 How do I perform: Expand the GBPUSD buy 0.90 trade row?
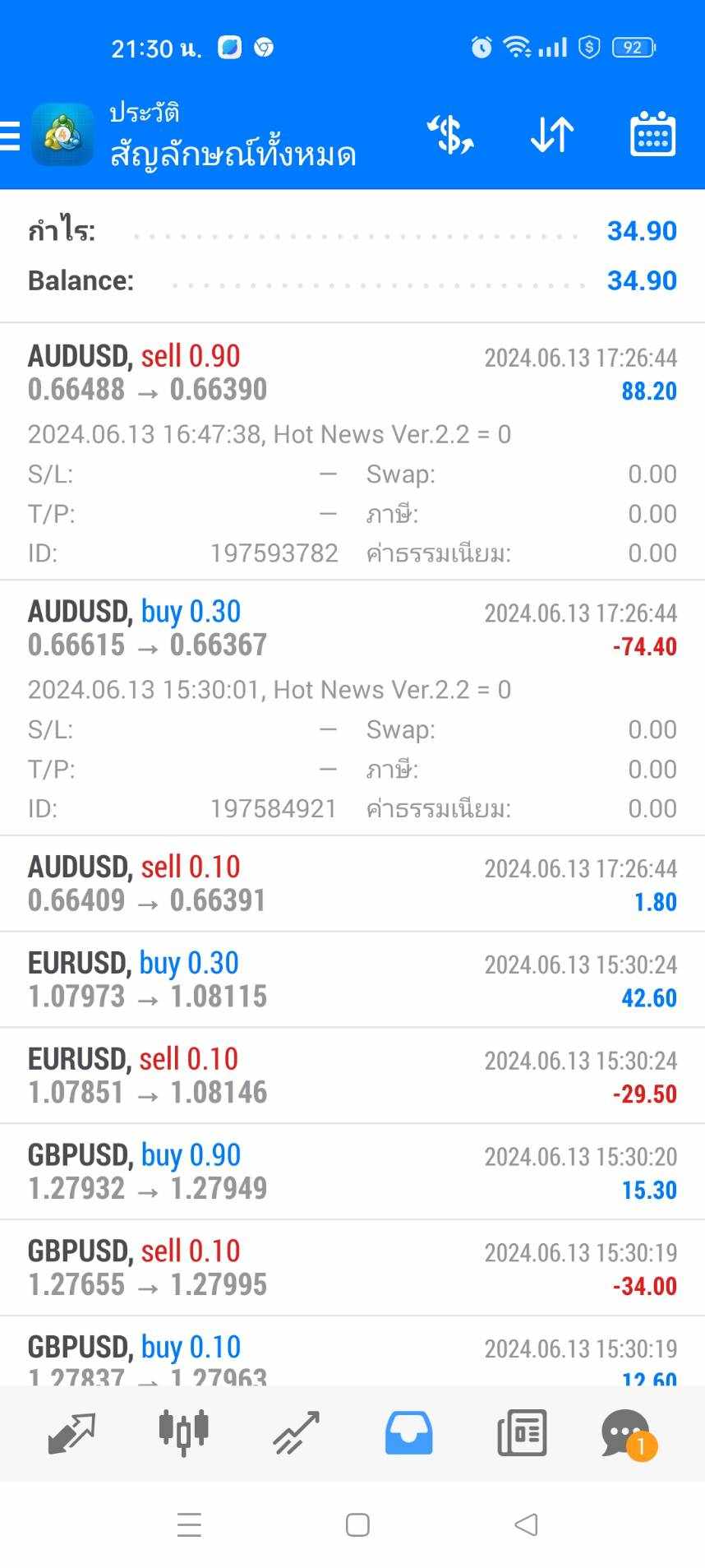[352, 1172]
